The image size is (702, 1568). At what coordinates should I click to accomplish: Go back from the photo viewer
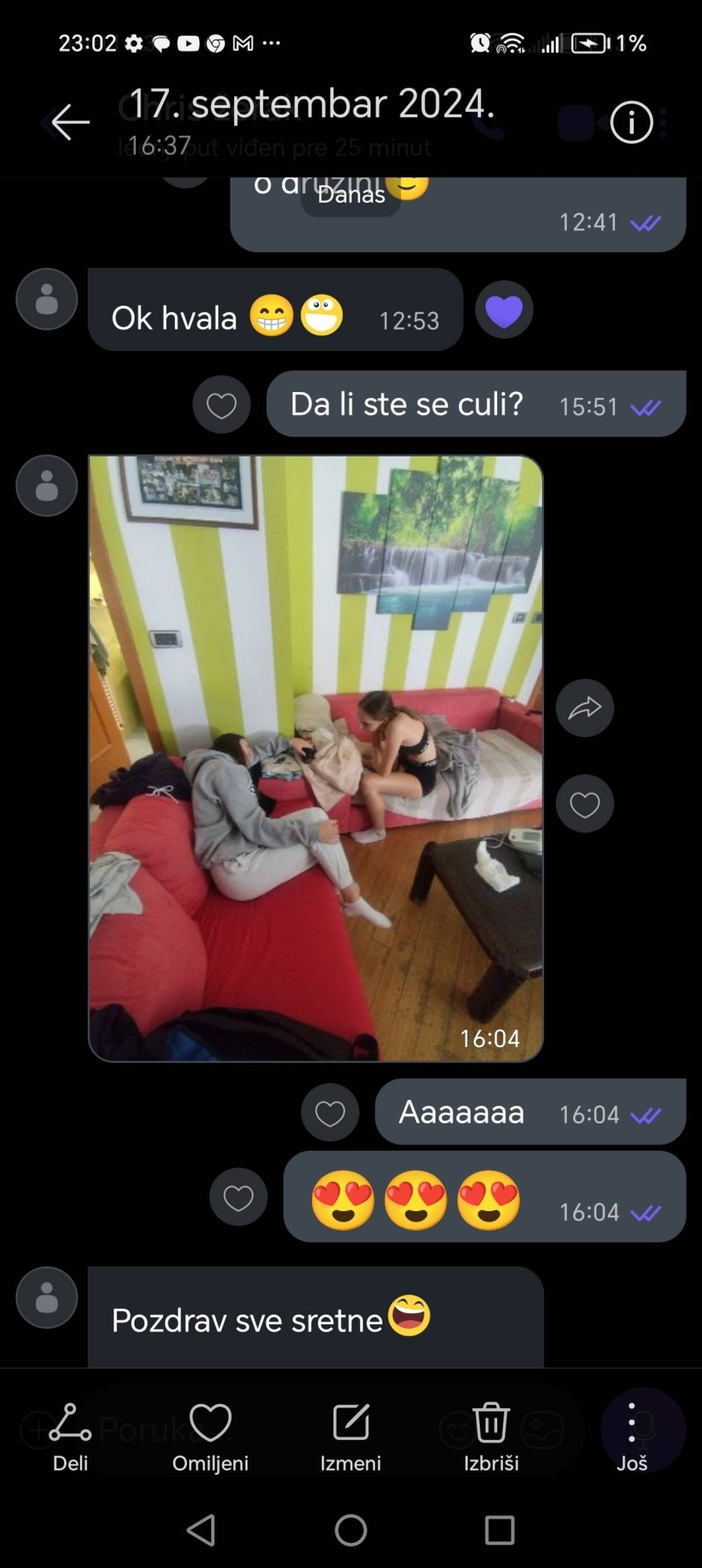pyautogui.click(x=70, y=122)
